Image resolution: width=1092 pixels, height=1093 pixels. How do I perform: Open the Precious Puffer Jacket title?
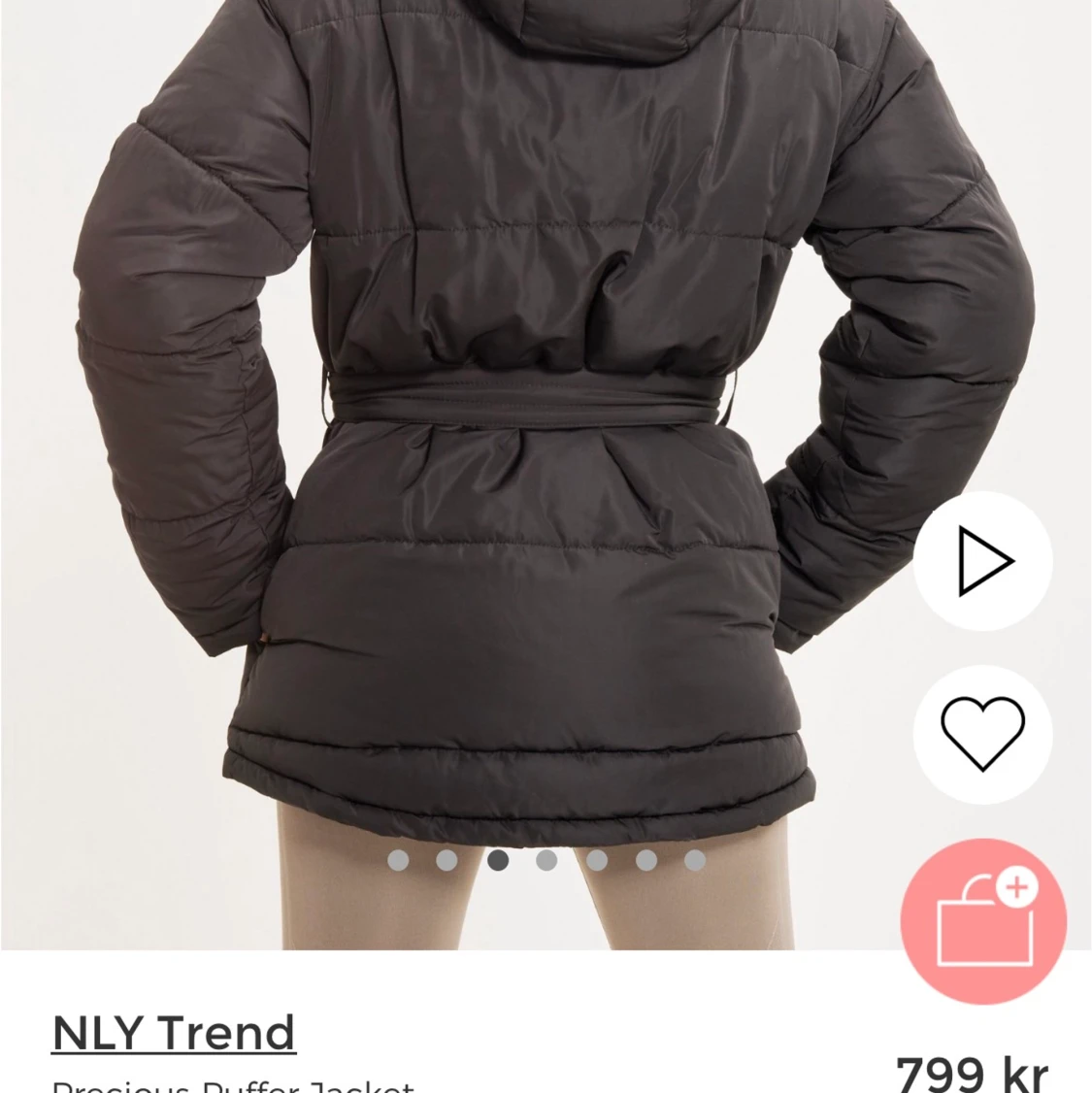233,1082
